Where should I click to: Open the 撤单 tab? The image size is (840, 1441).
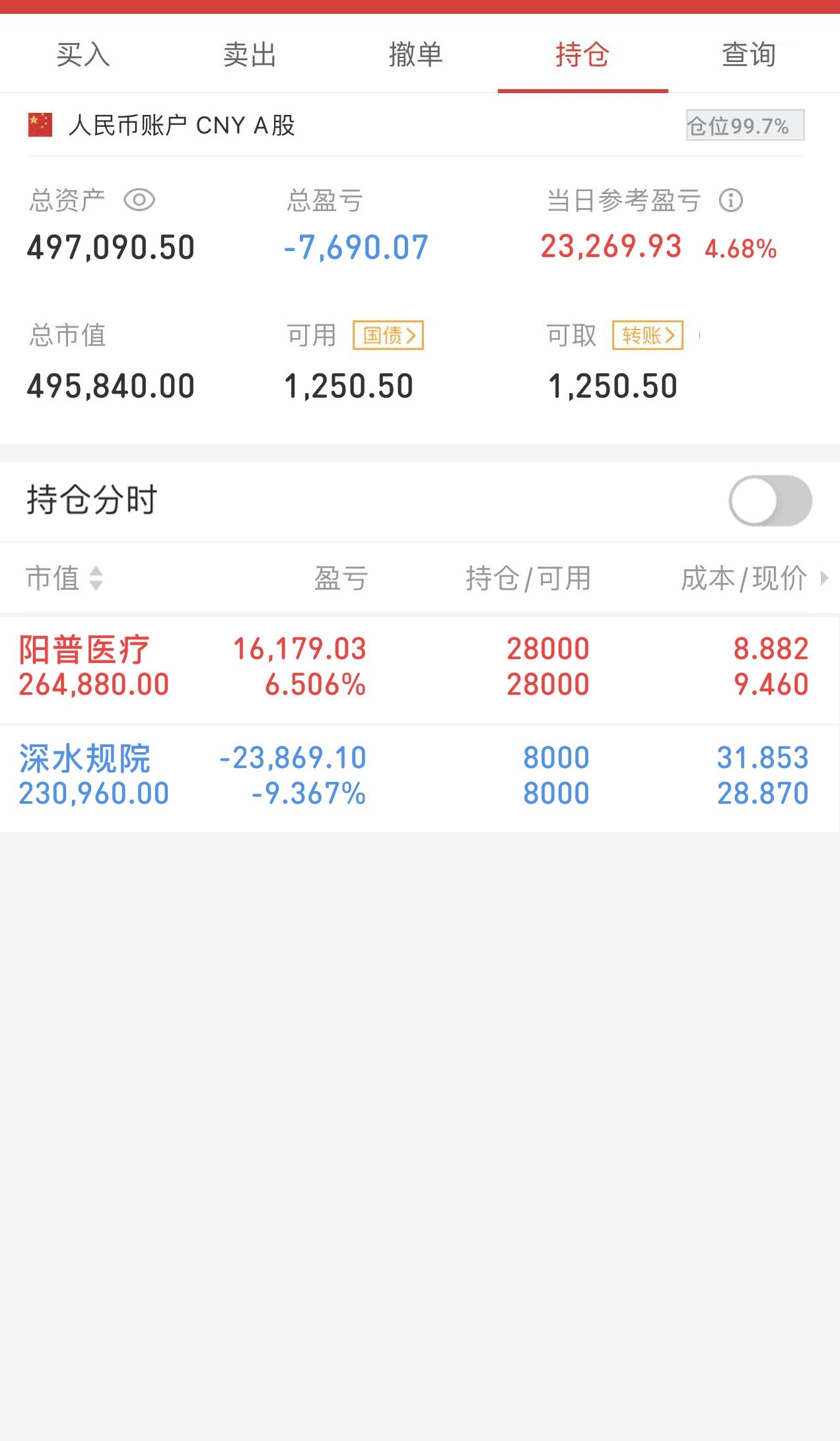(x=416, y=54)
